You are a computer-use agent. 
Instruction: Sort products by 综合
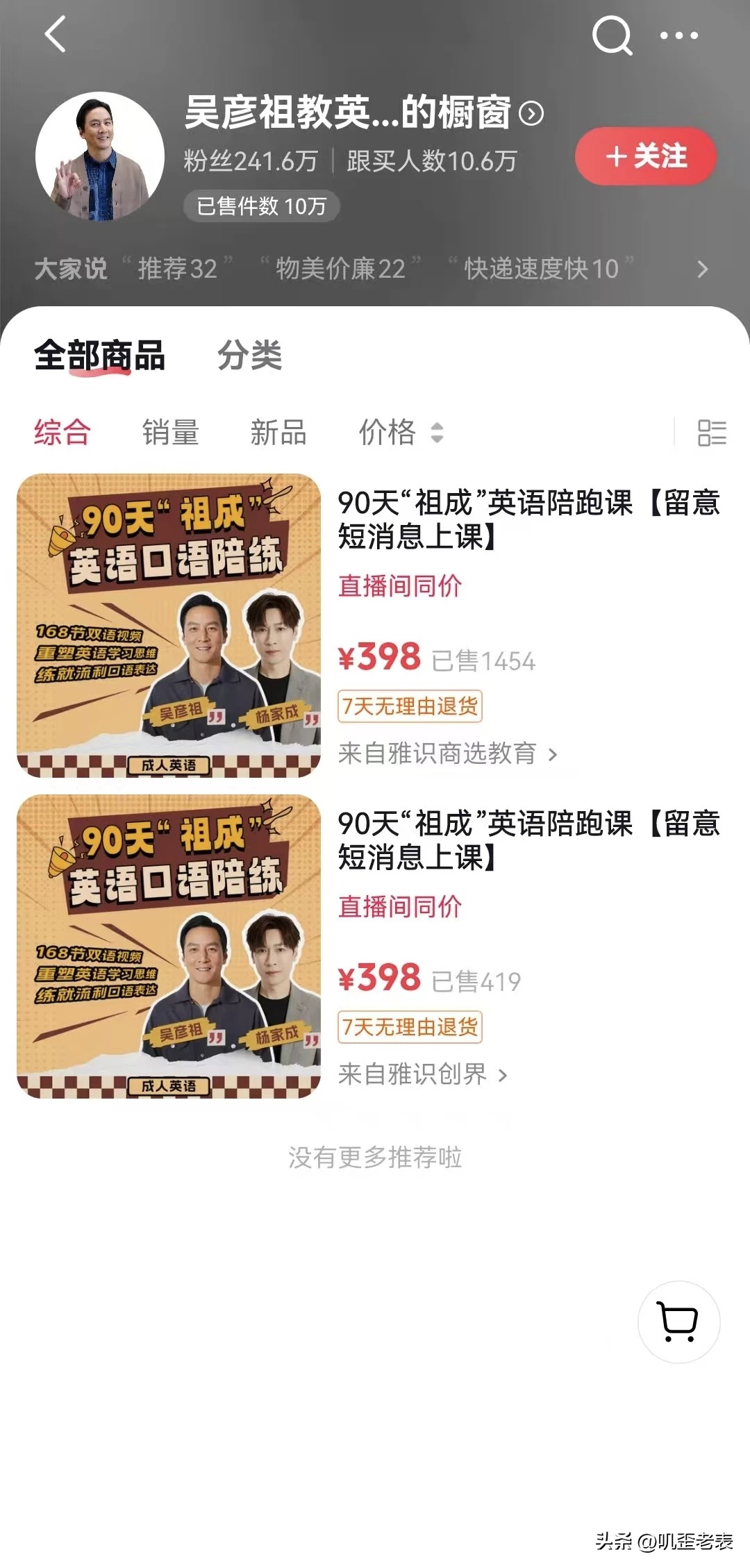point(62,432)
